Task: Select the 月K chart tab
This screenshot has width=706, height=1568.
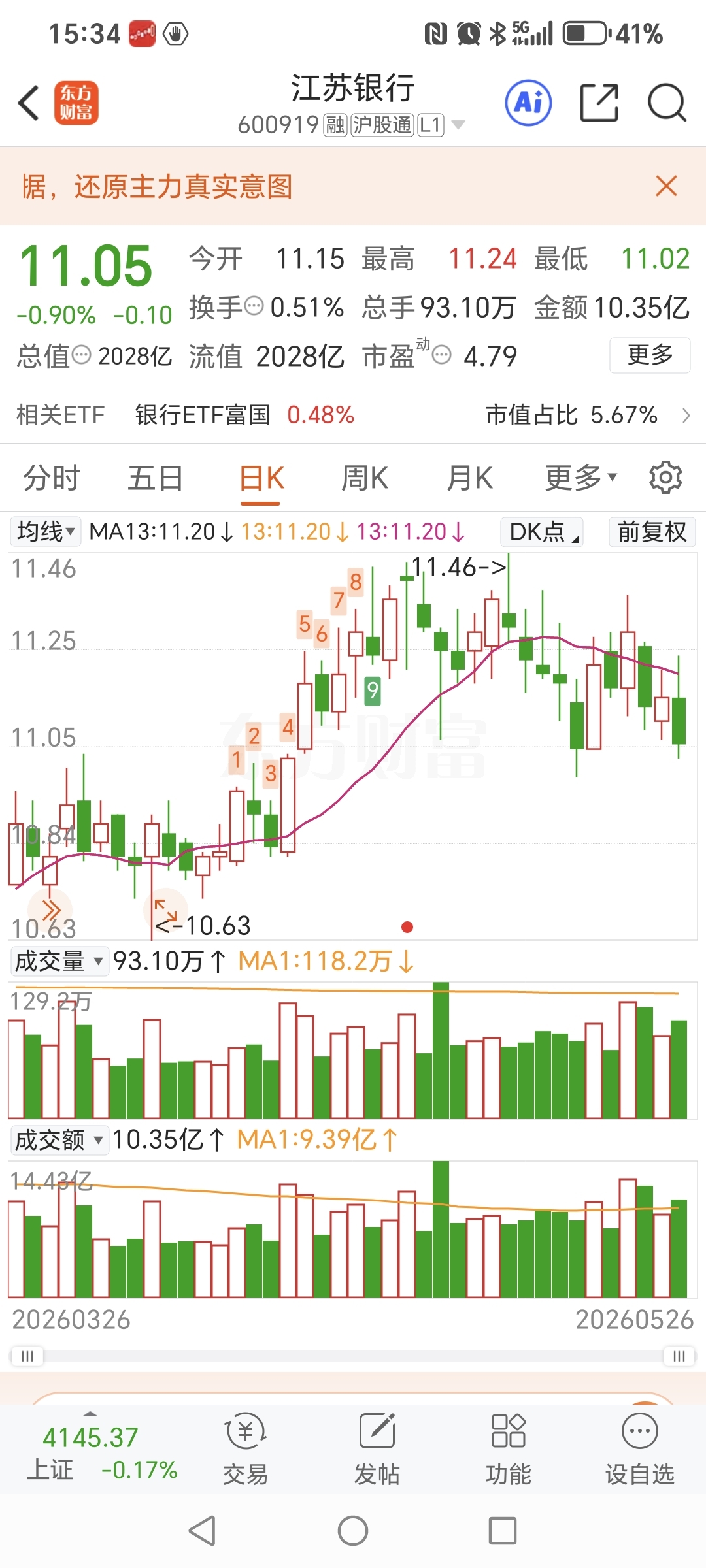Action: [469, 478]
